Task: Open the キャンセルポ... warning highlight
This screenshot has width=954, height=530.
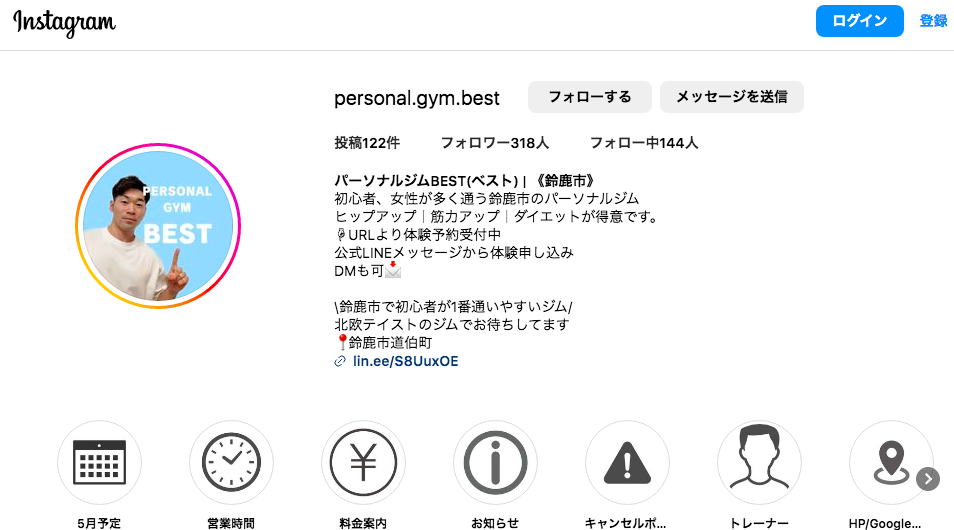Action: tap(627, 462)
